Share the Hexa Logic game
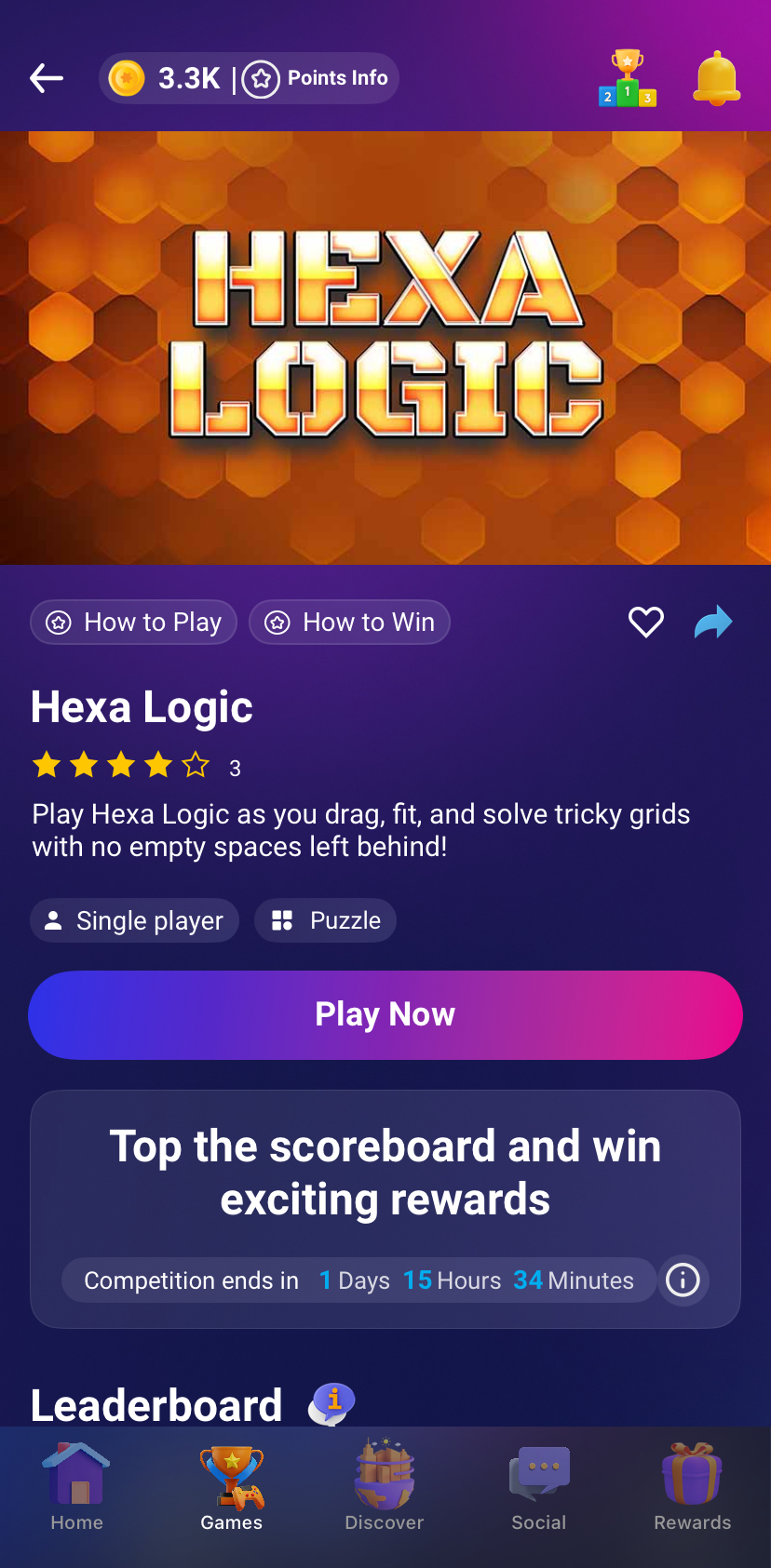771x1568 pixels. pos(713,622)
